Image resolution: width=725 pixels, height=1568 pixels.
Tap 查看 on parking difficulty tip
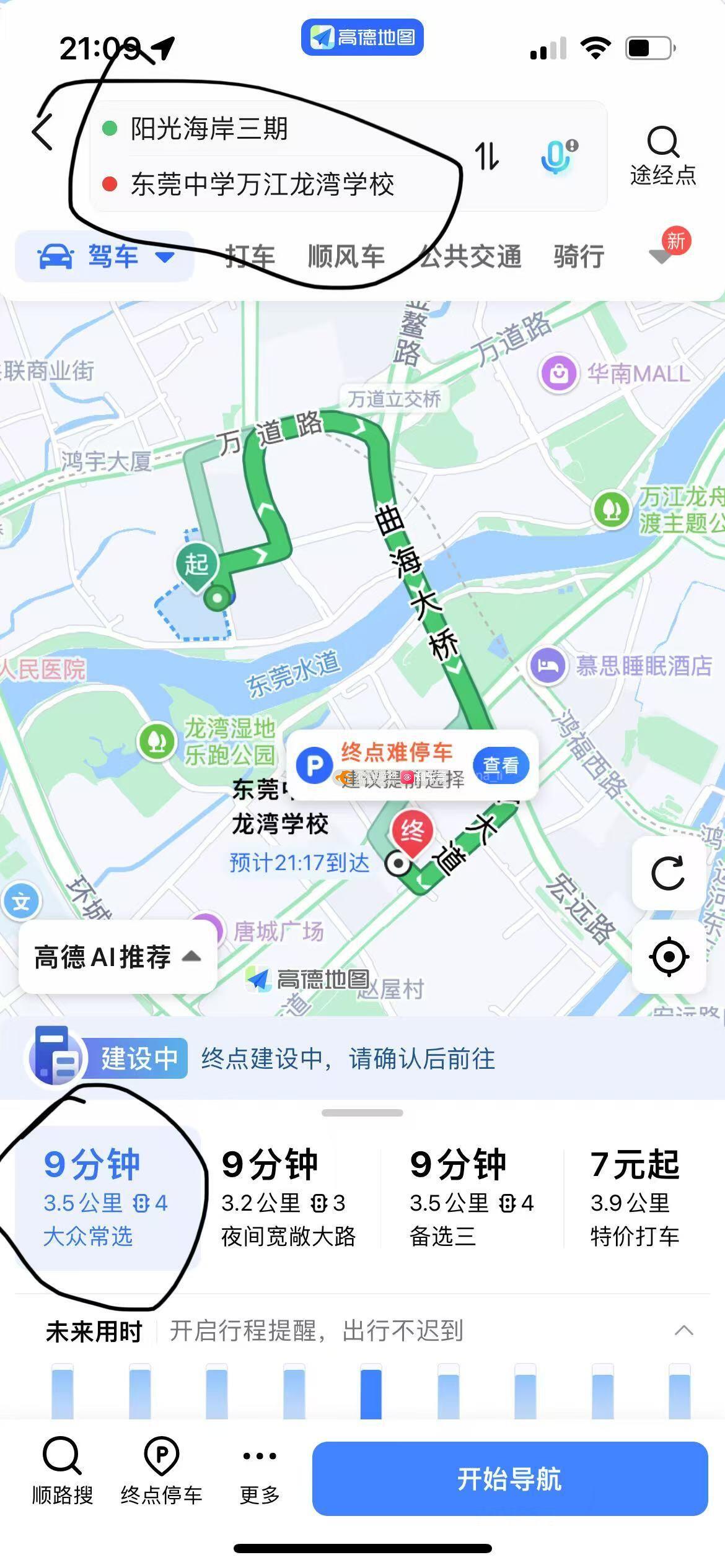pos(501,765)
